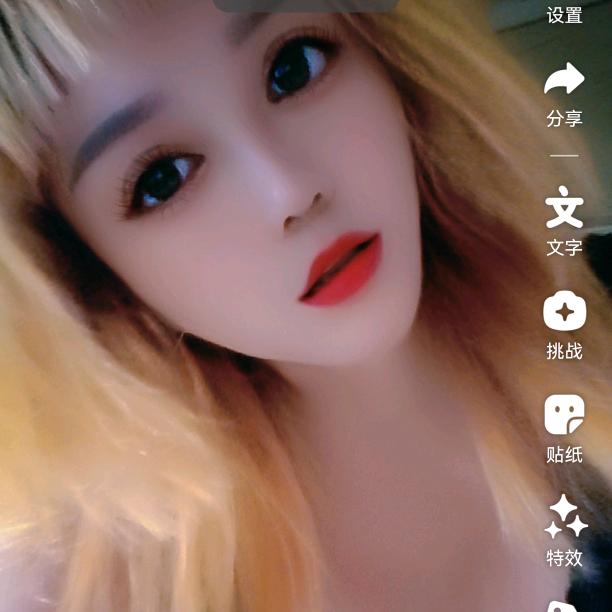
Task: Add text with 文字 tool
Action: (x=564, y=219)
